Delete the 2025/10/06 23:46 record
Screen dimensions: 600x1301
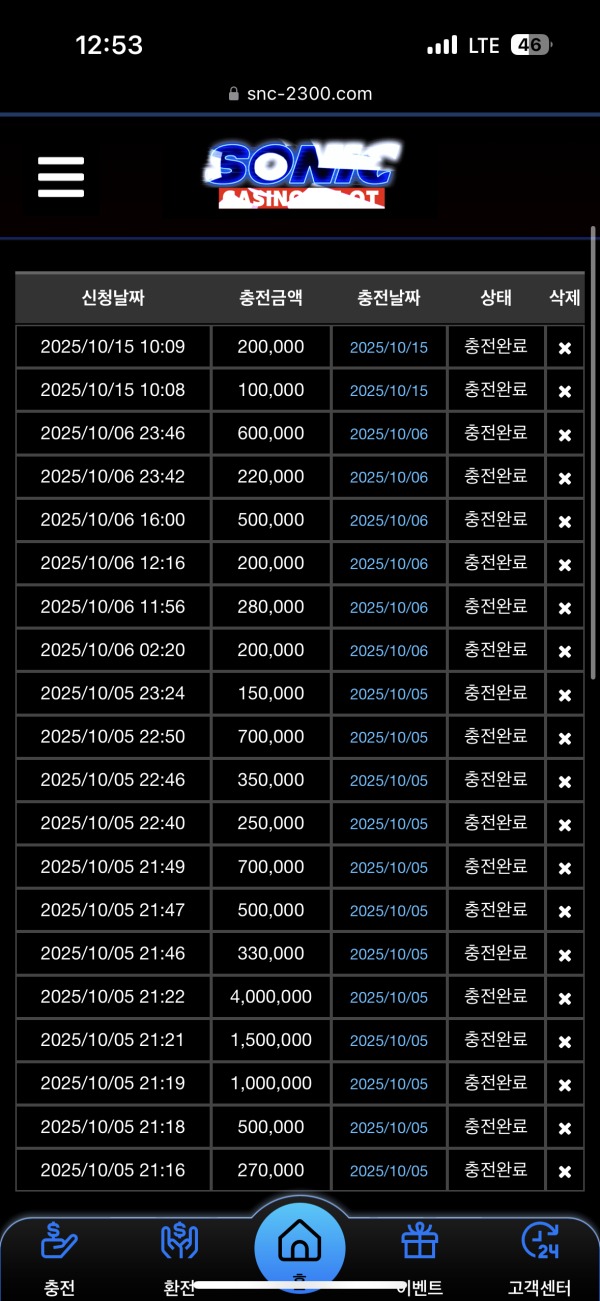(565, 435)
